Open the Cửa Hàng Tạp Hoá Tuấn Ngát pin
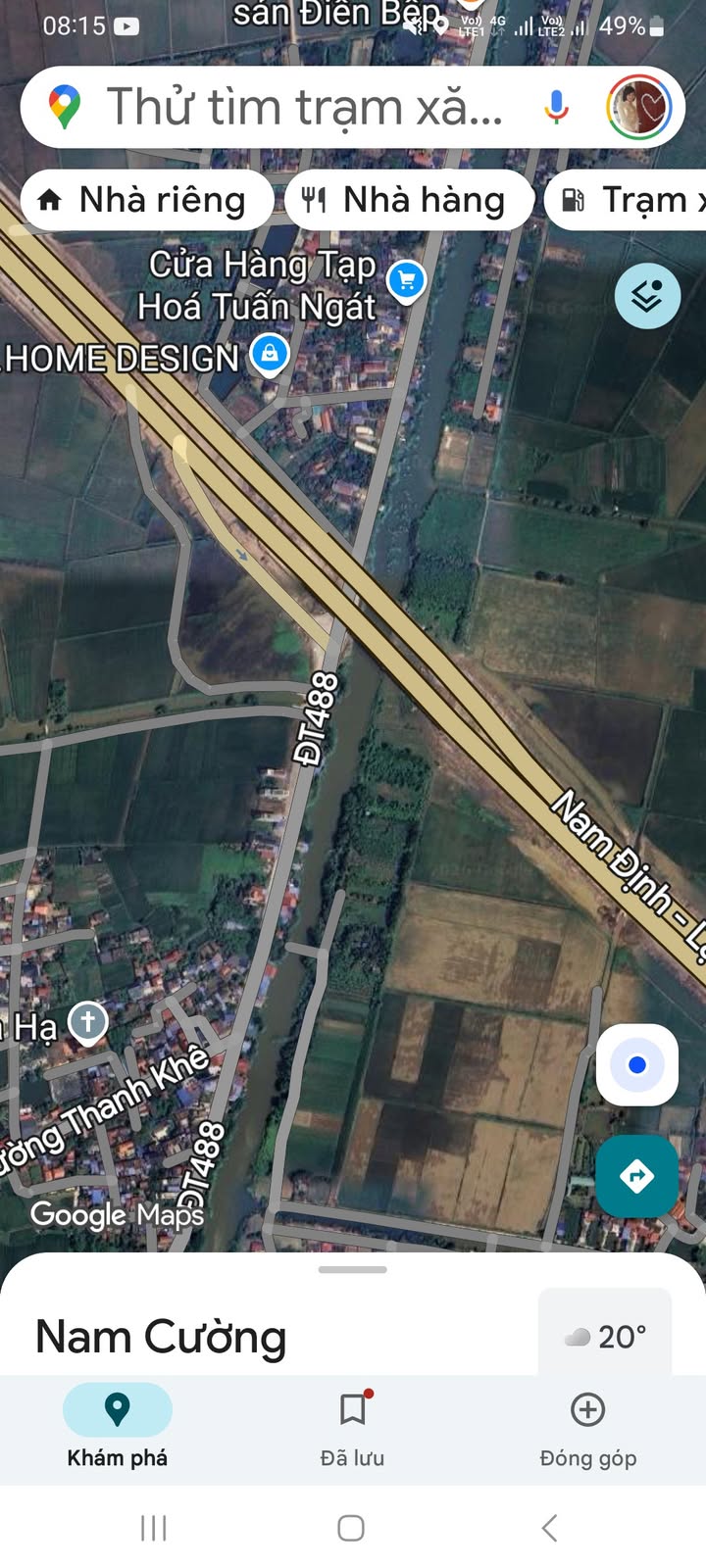The image size is (706, 1568). pyautogui.click(x=406, y=281)
